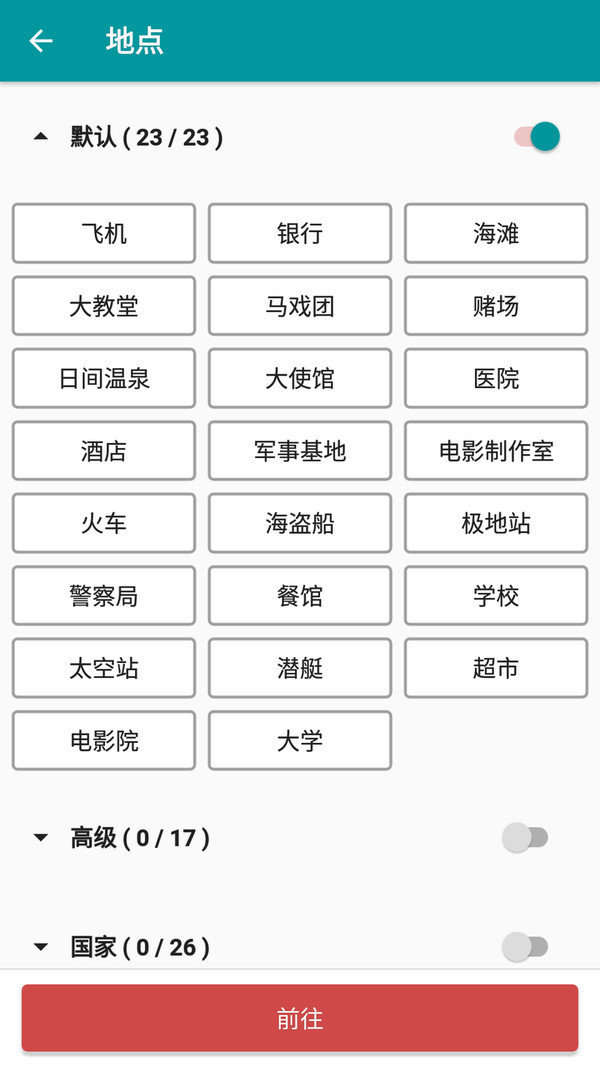The width and height of the screenshot is (600, 1066).
Task: Select the 医院 chip
Action: pyautogui.click(x=496, y=379)
